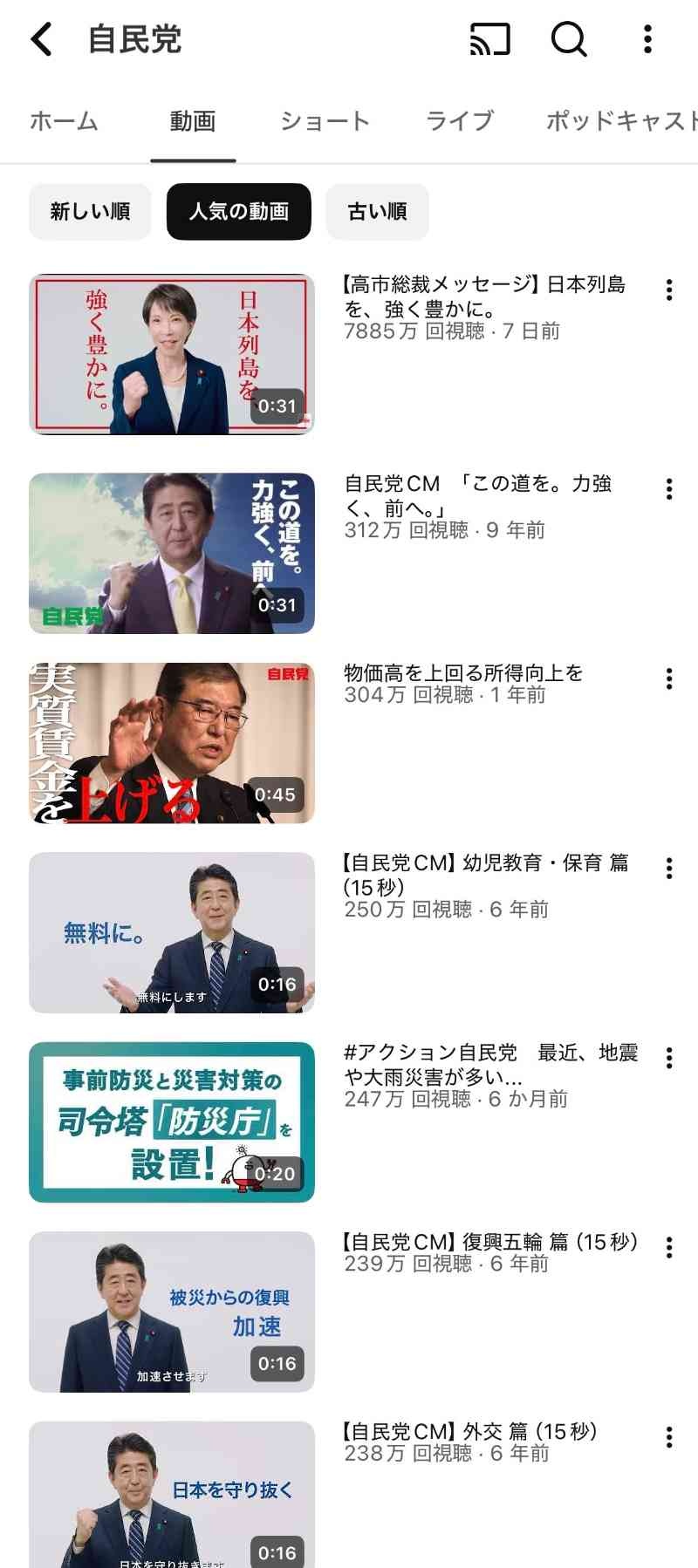Open the #アクション自民党 防災庁 video
This screenshot has width=698, height=1568.
172,1122
